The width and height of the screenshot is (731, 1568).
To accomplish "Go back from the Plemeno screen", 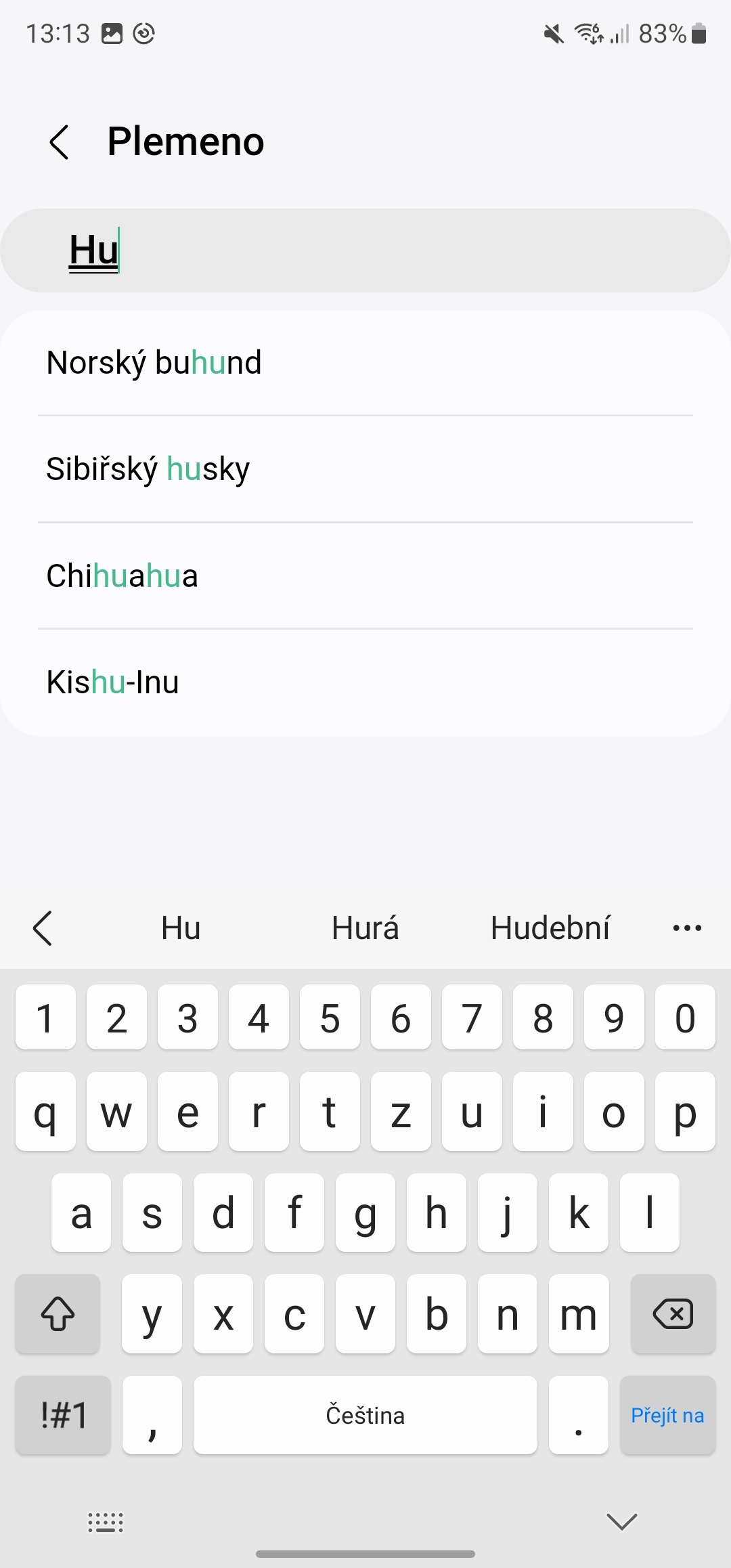I will click(60, 142).
